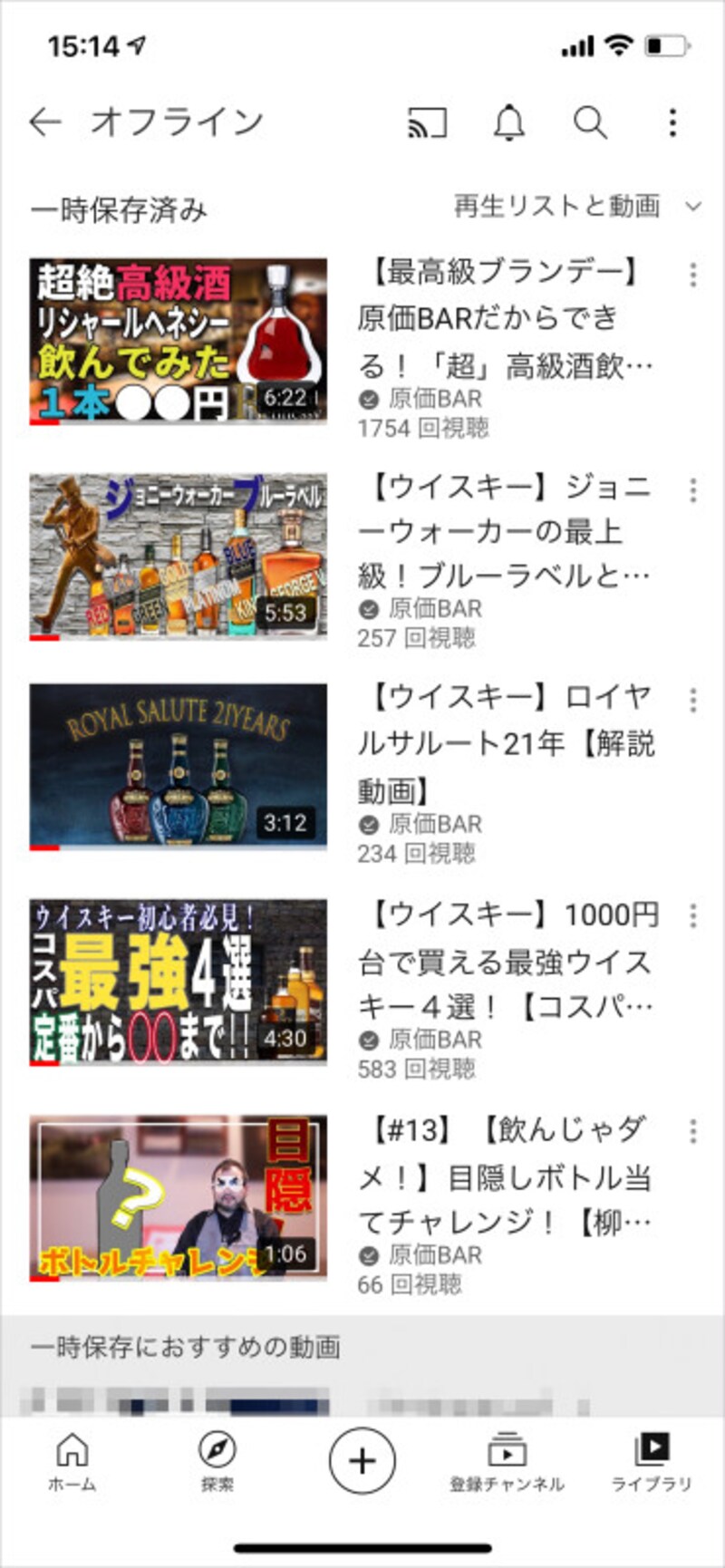Play the ジョニーウォーカー ブルーラベル video
This screenshot has width=725, height=1568.
tap(179, 557)
